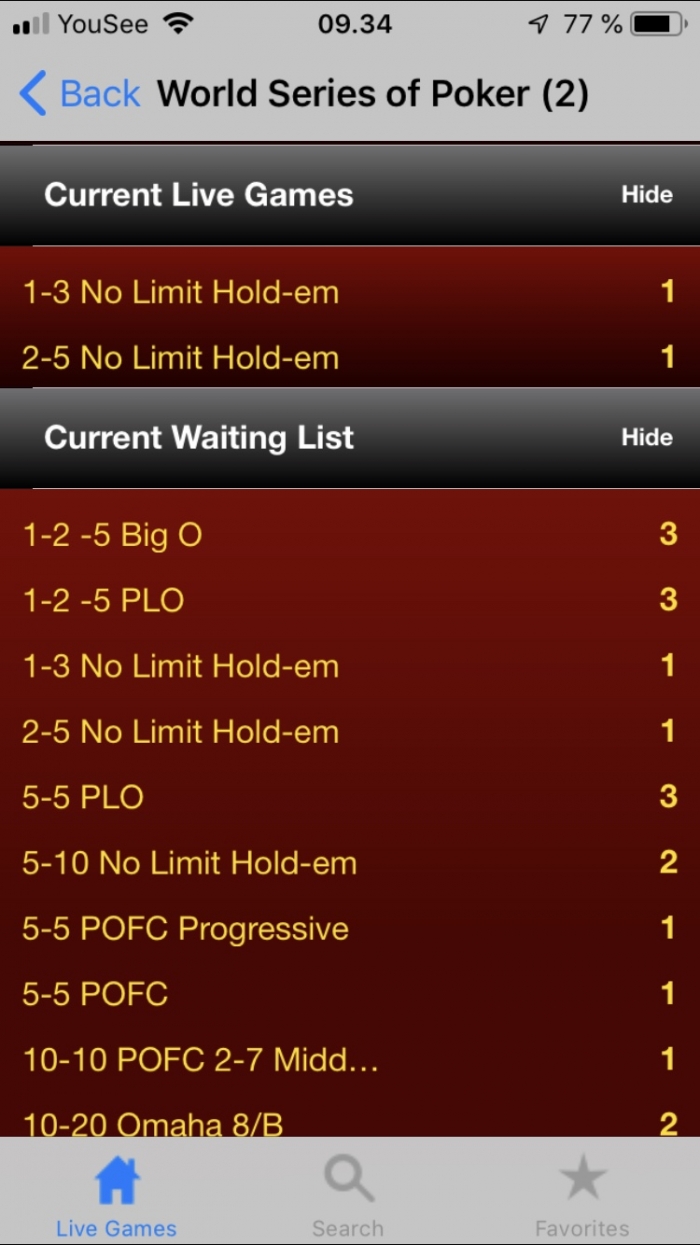Viewport: 700px width, 1245px height.
Task: Hide the Current Waiting List section
Action: click(x=647, y=437)
